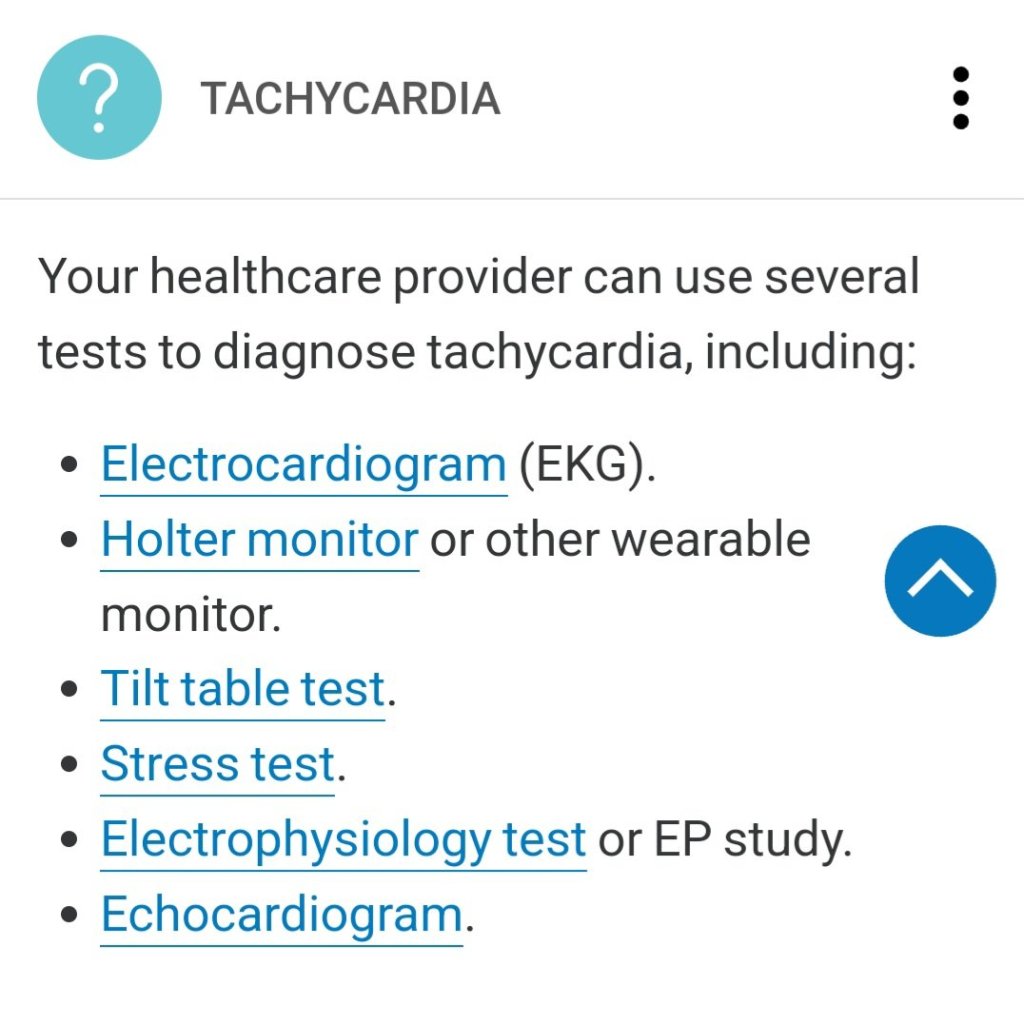1024x1024 pixels.
Task: View the Stress test link
Action: point(217,765)
